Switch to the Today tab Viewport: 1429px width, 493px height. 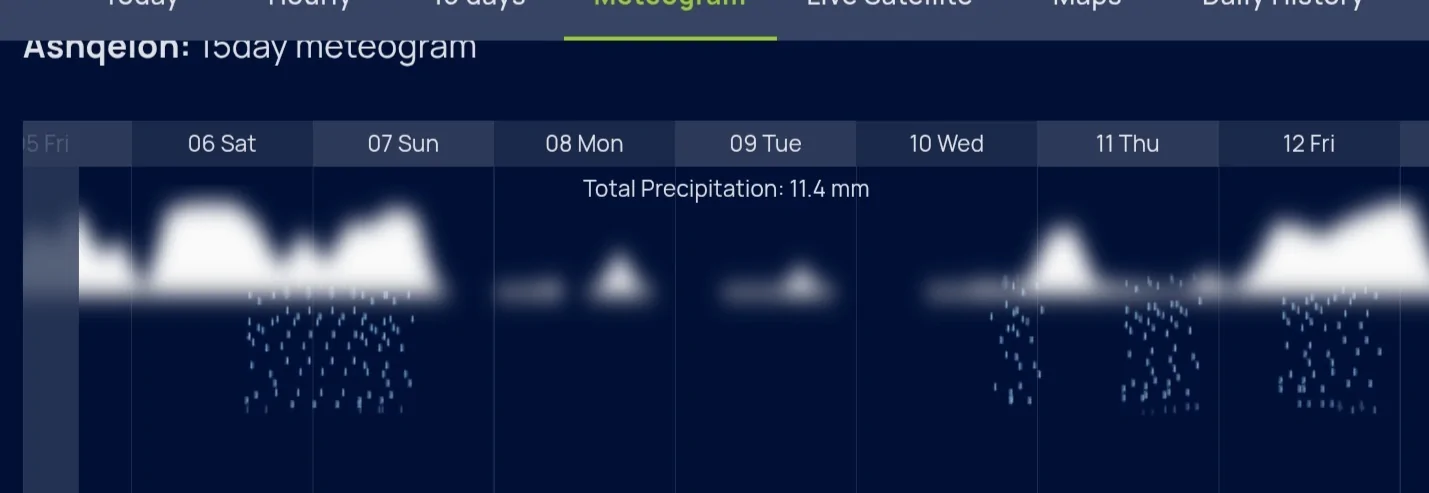point(141,5)
